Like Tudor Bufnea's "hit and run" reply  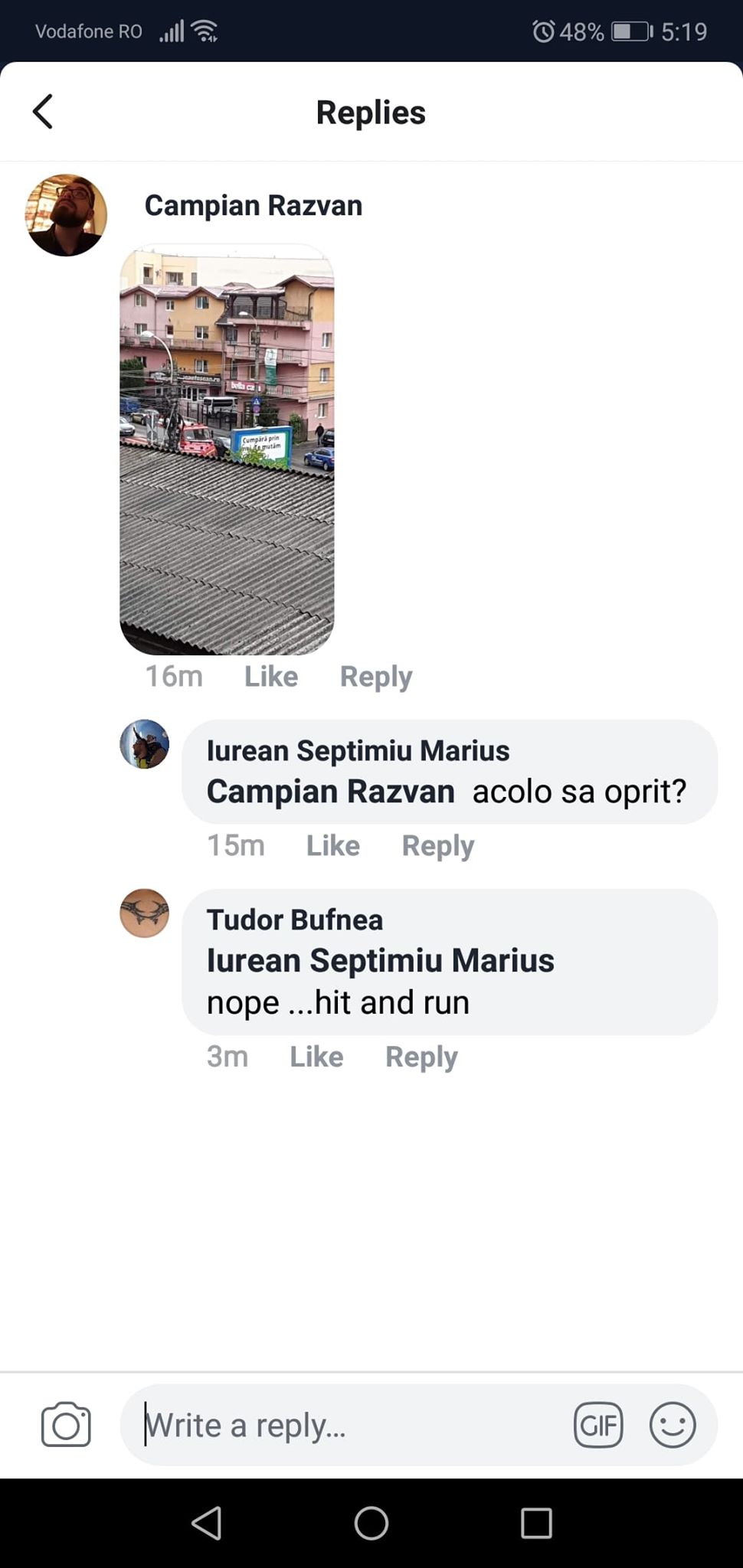316,1057
